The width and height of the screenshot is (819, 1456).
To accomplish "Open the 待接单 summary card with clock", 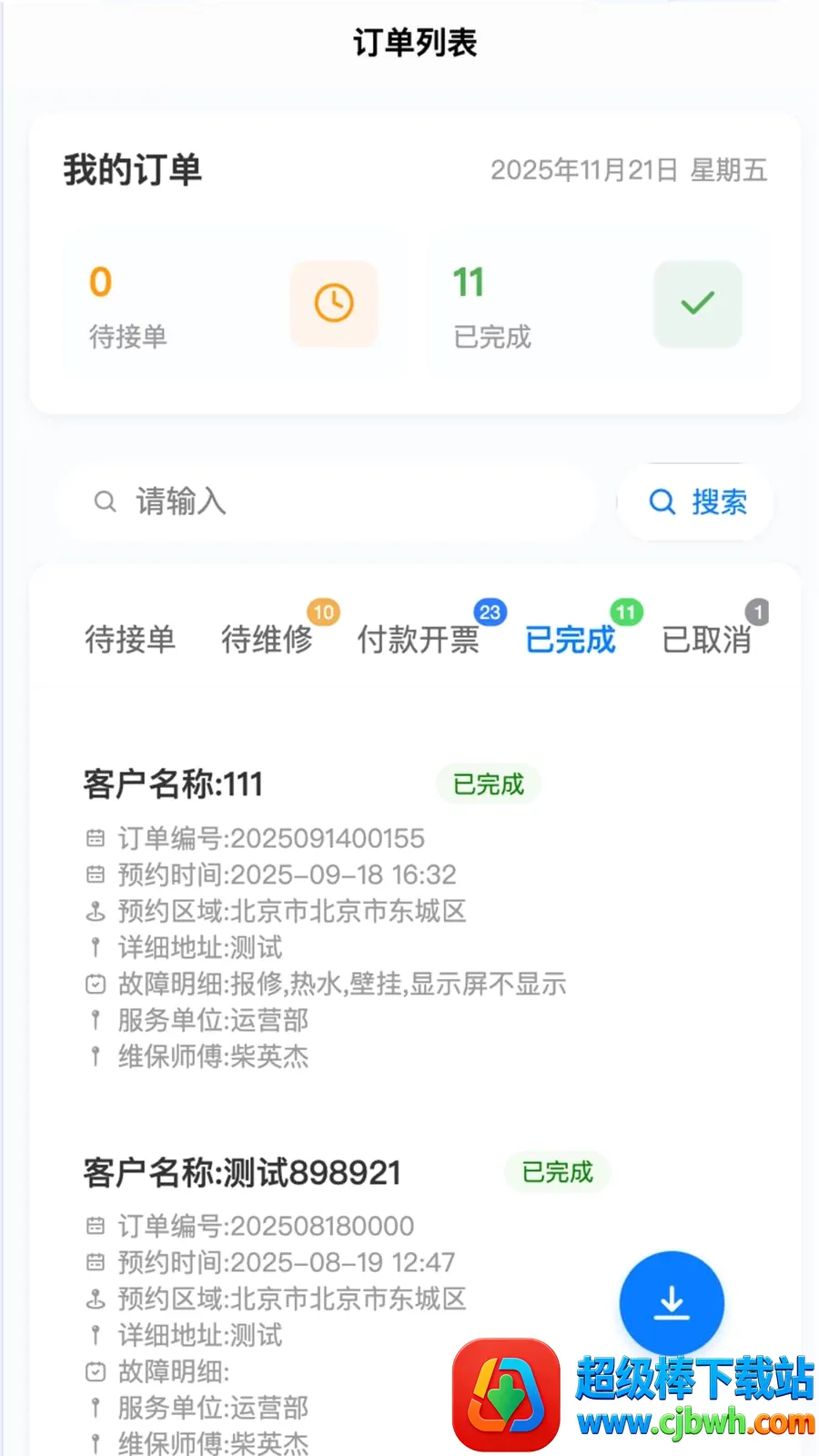I will (x=233, y=305).
